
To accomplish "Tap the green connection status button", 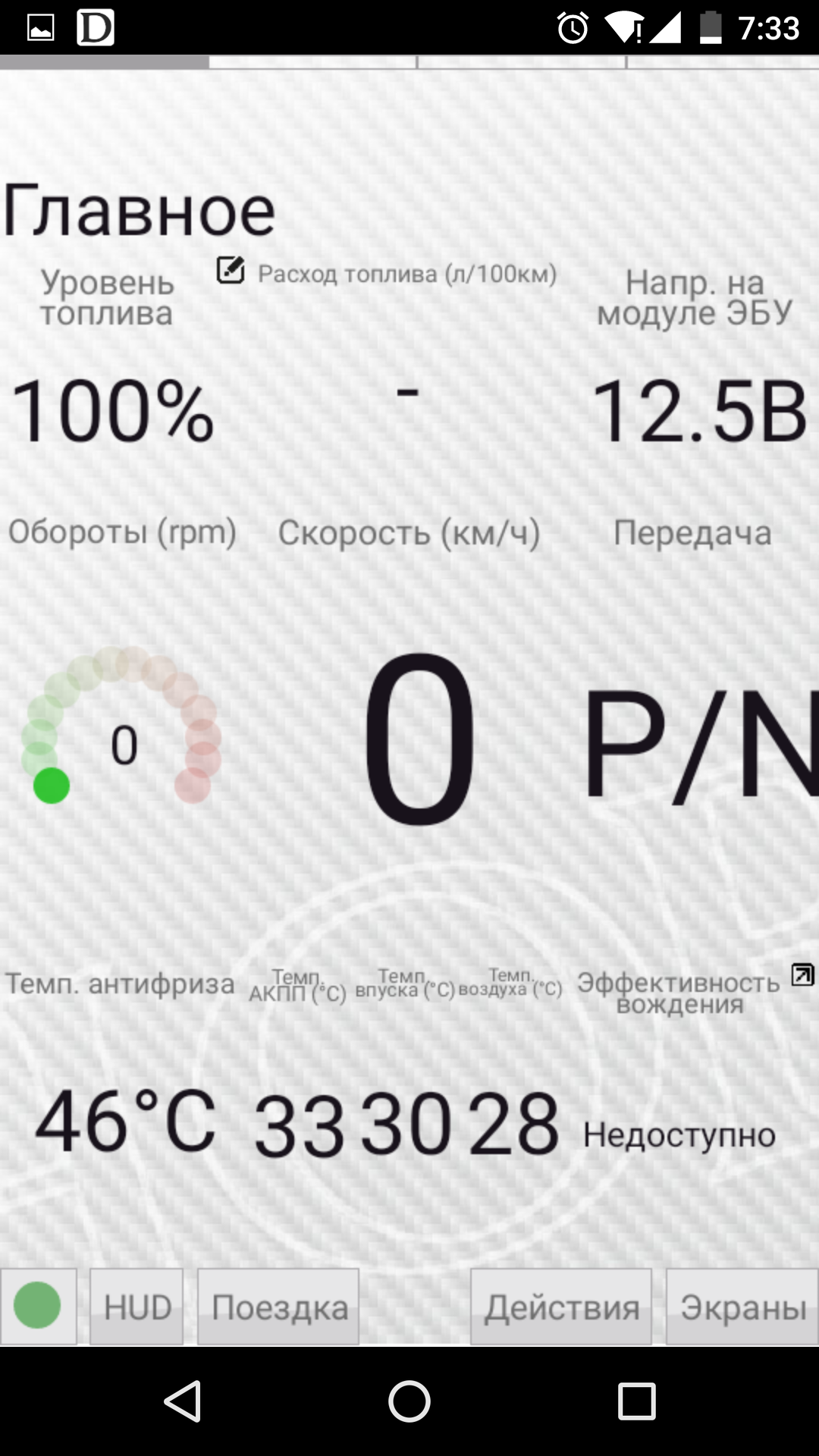I will pyautogui.click(x=38, y=1306).
